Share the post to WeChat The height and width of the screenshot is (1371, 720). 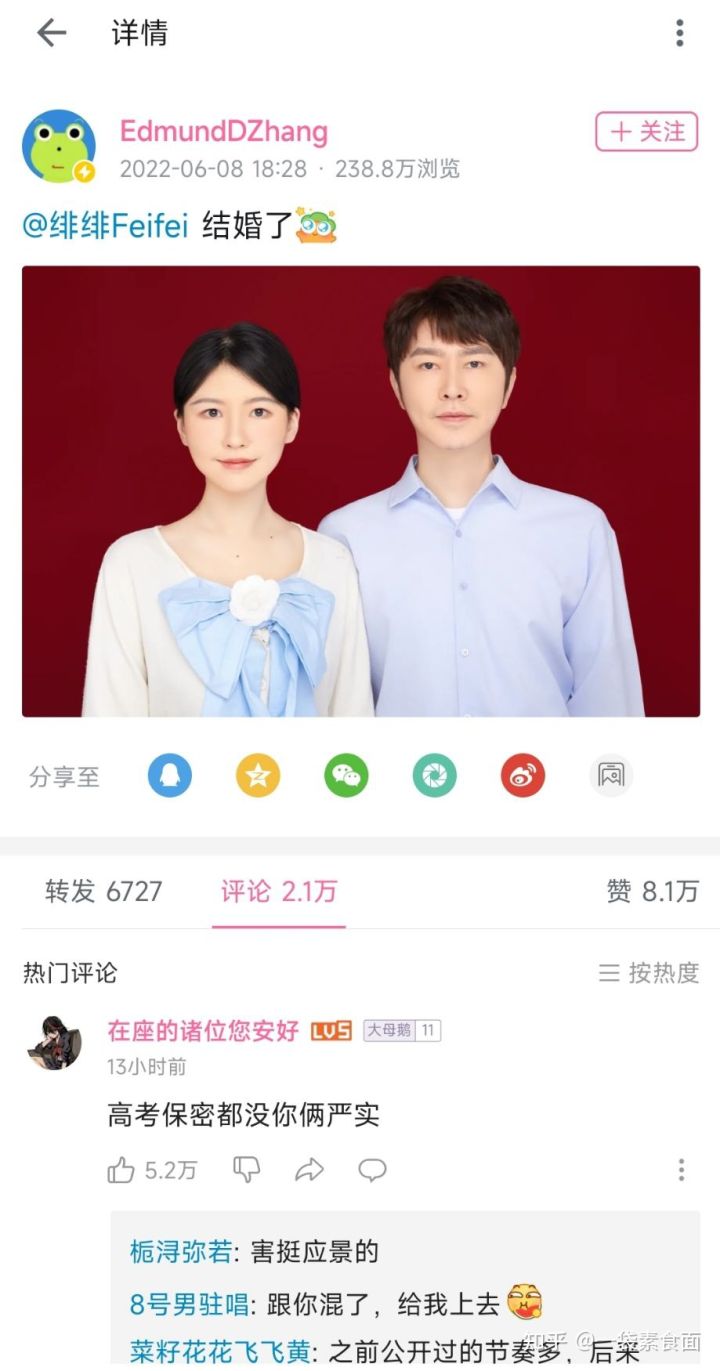(346, 776)
